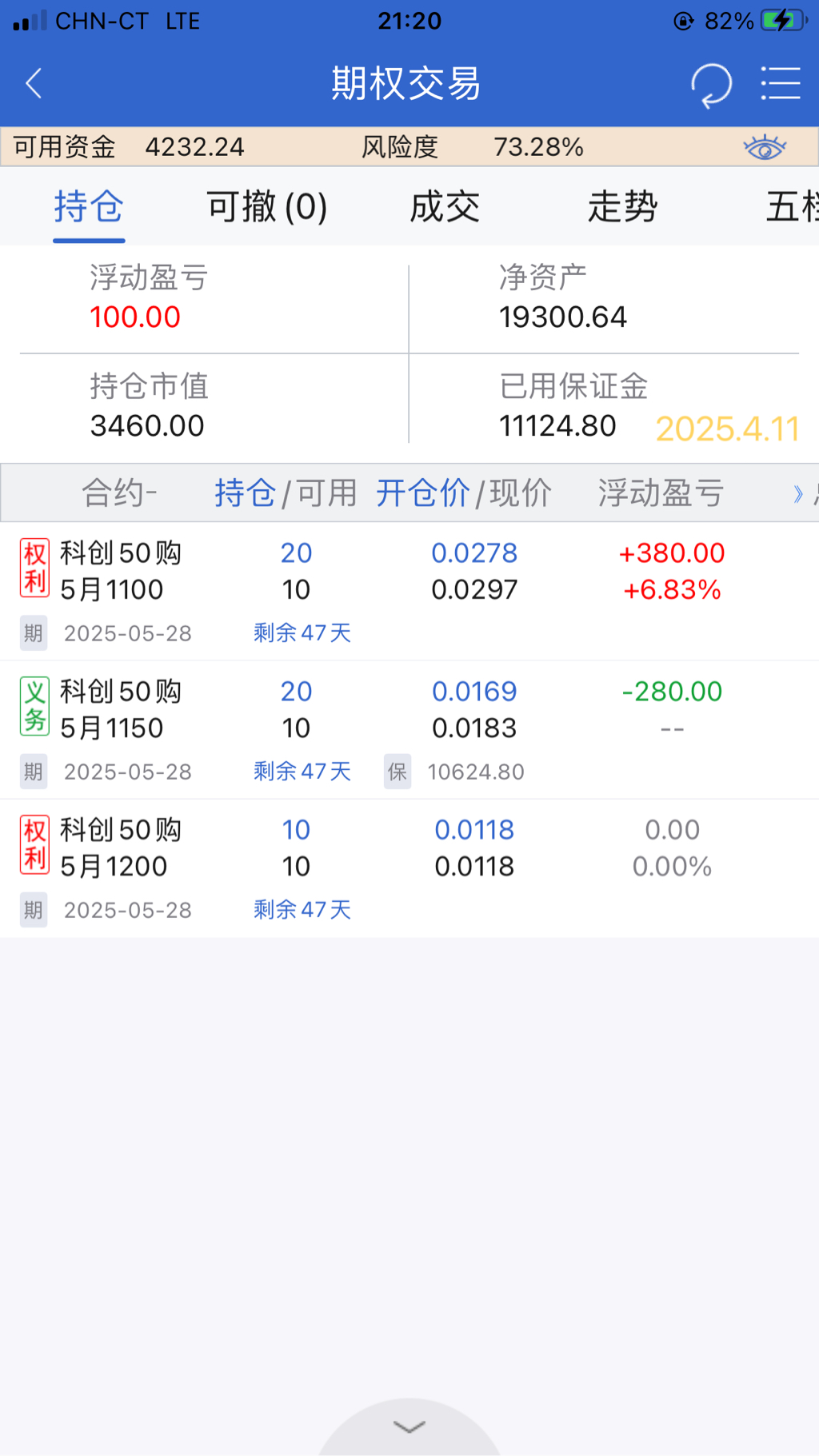
Task: Switch to the 可撤 (0) tab
Action: (x=266, y=207)
